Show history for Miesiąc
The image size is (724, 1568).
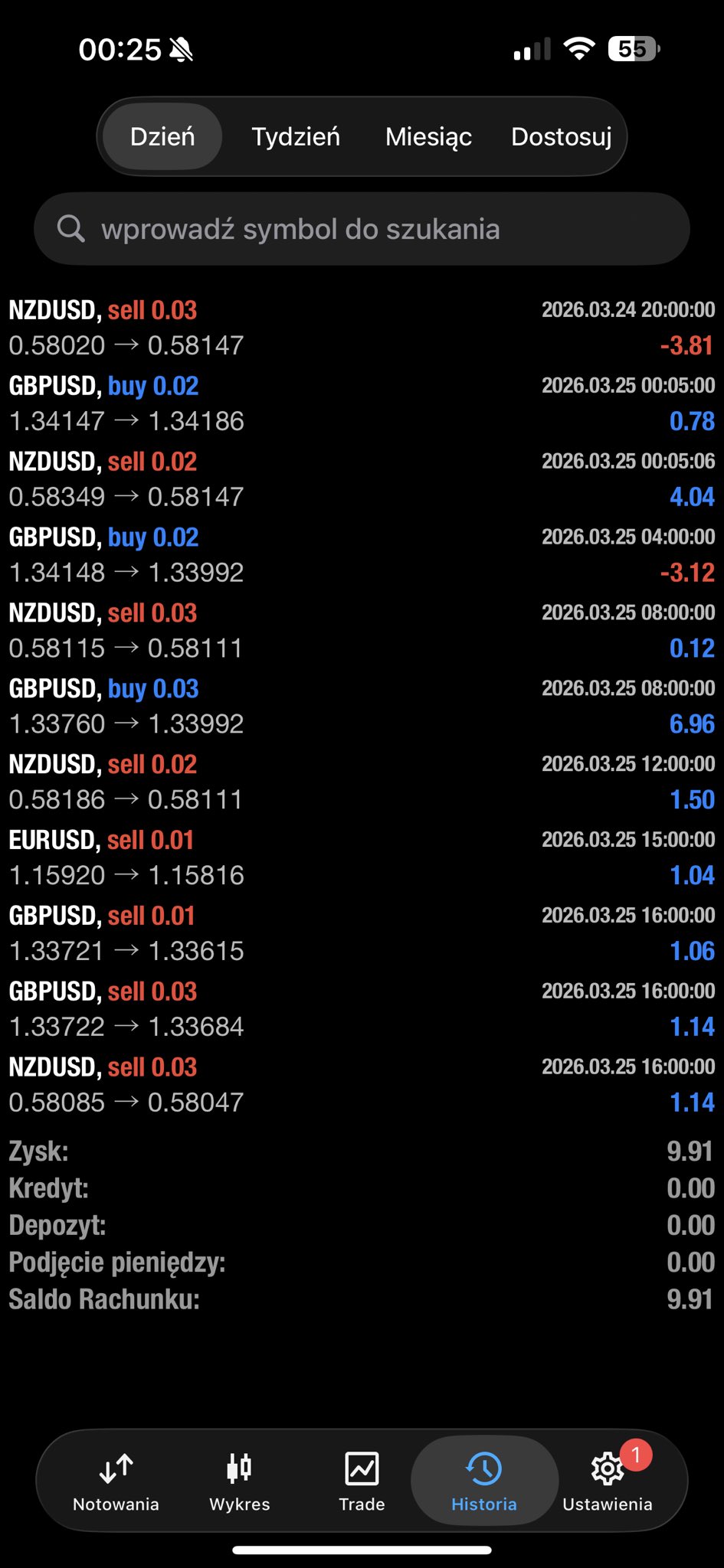coord(428,137)
